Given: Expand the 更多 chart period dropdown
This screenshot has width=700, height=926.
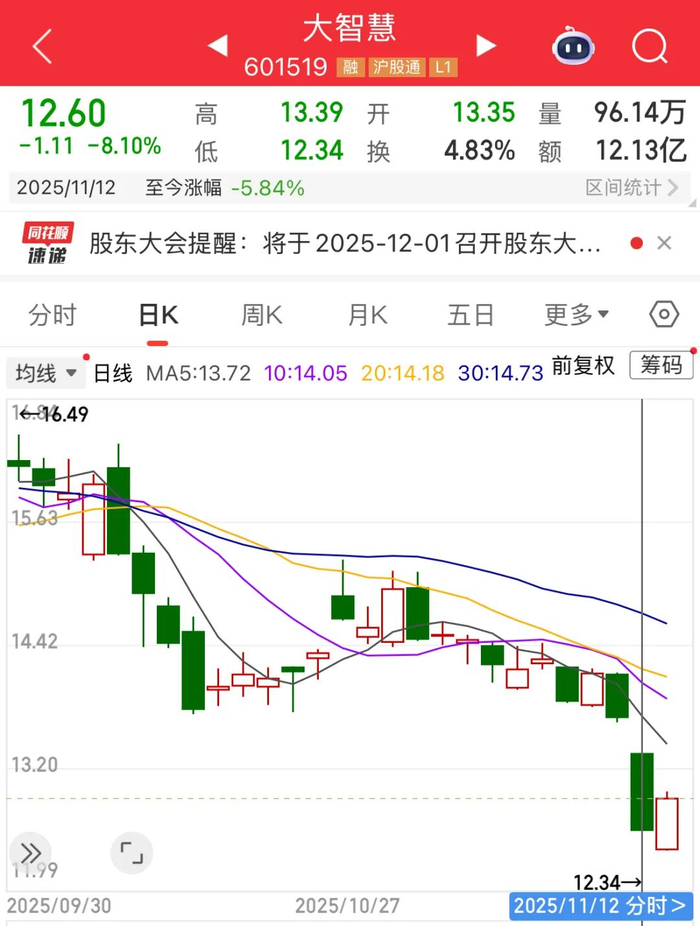Looking at the screenshot, I should (577, 316).
